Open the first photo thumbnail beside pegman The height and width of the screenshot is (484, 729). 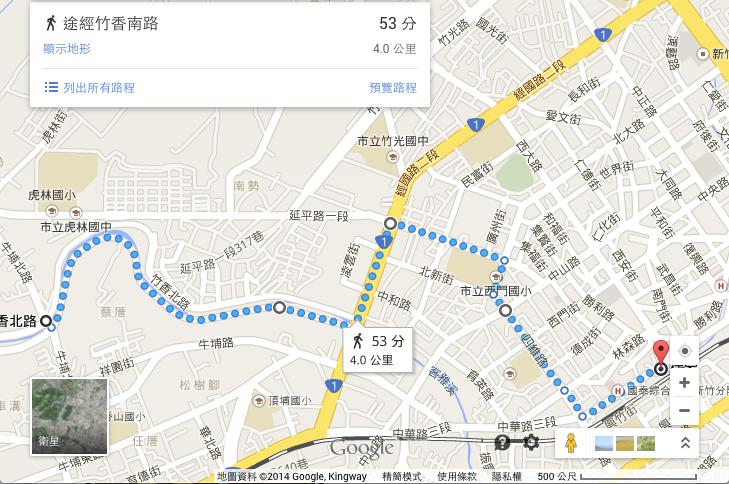(x=603, y=443)
